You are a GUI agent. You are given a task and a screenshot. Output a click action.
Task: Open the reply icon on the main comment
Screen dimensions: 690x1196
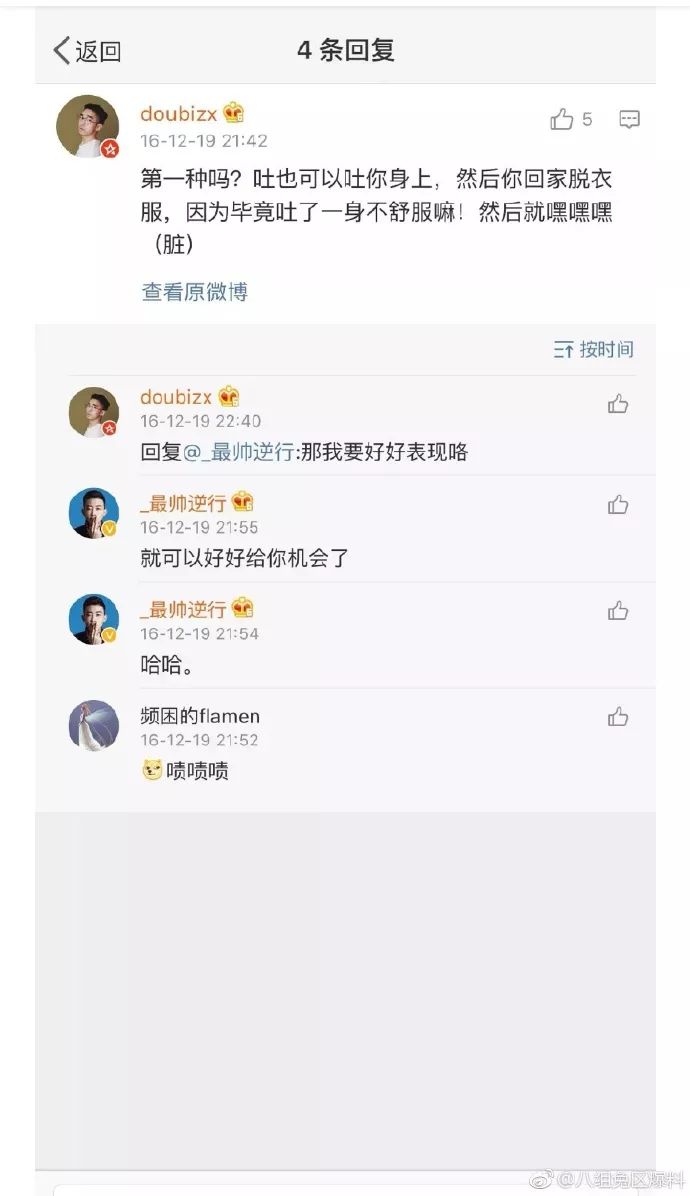(629, 120)
